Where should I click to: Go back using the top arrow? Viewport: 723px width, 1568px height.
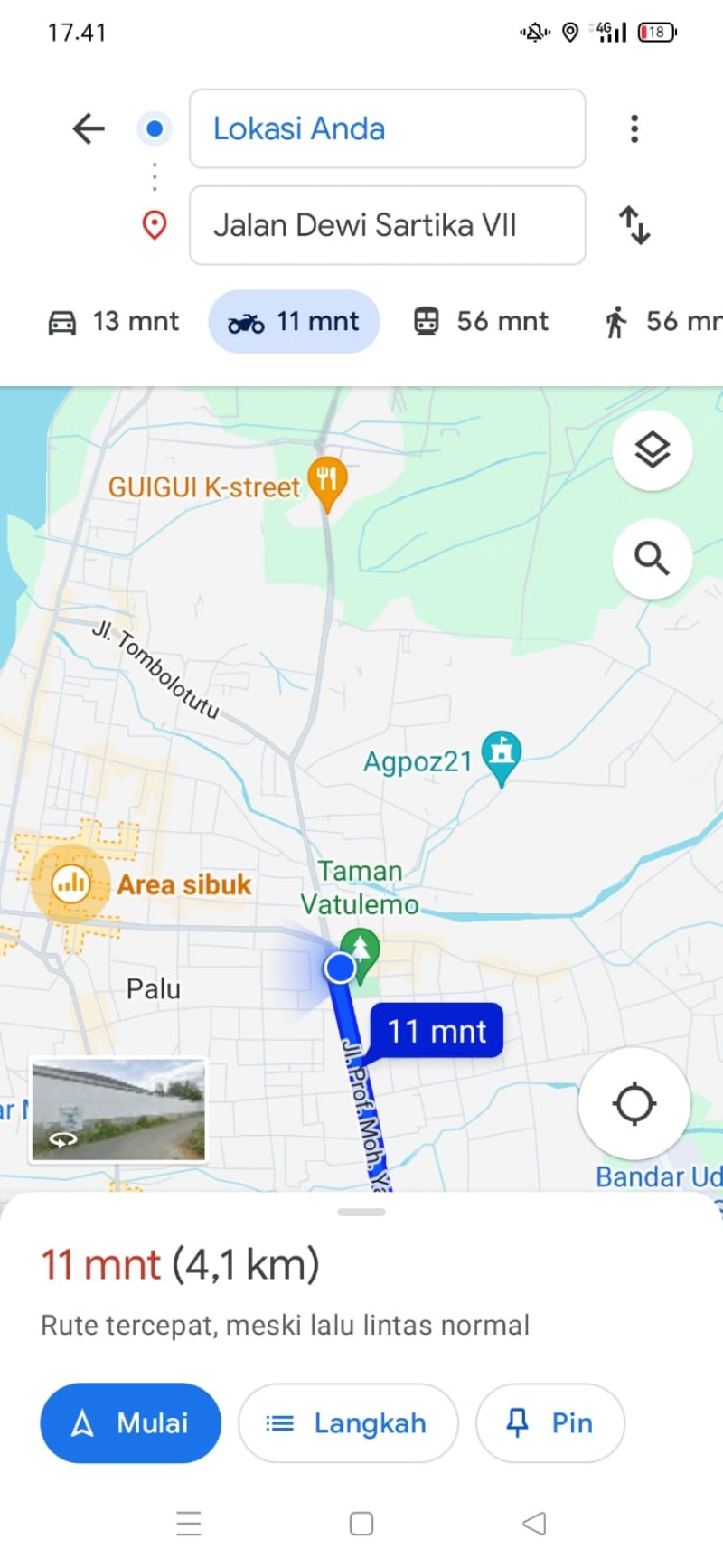(x=89, y=128)
